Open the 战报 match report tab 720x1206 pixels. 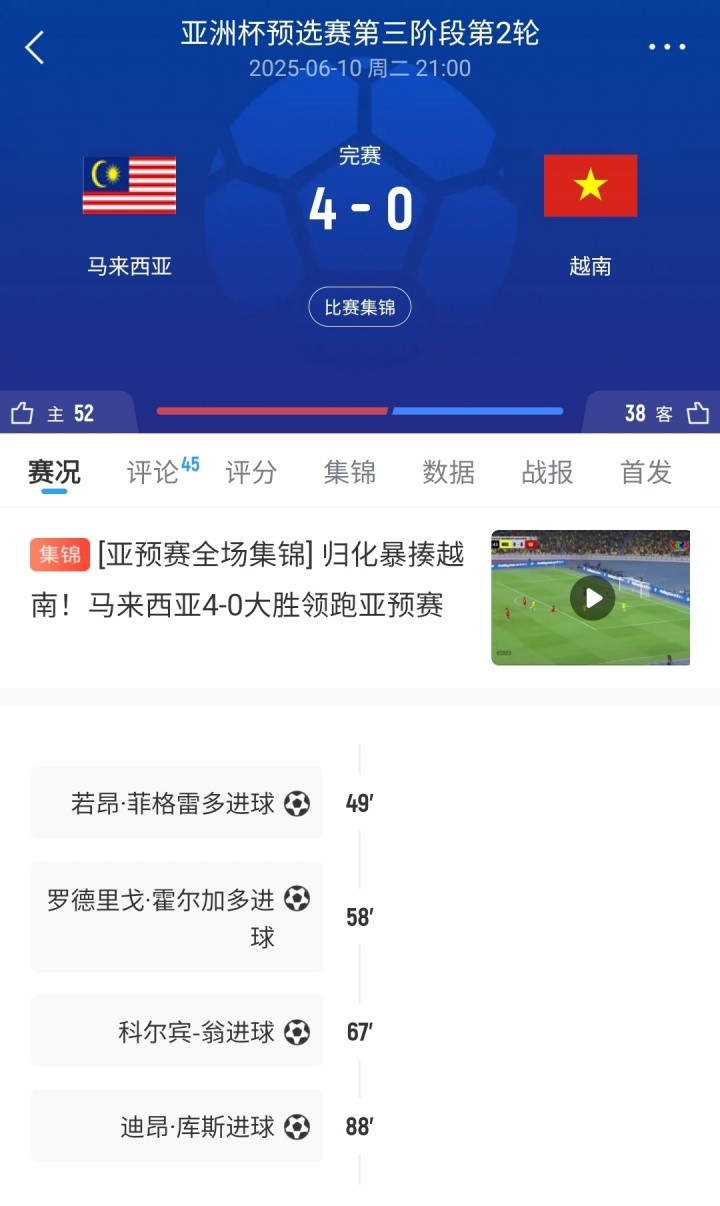547,472
